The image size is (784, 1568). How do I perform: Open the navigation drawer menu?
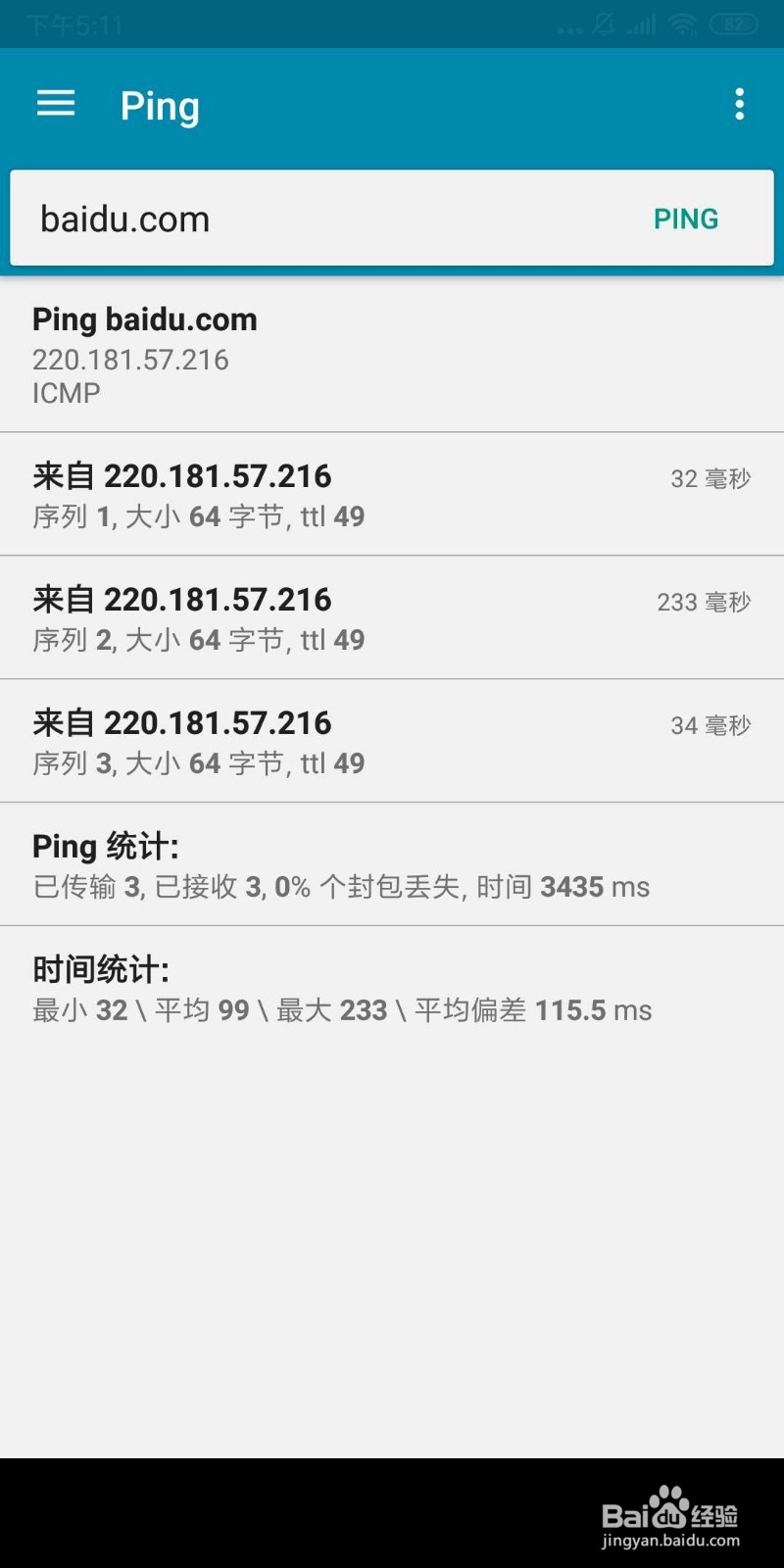click(55, 104)
